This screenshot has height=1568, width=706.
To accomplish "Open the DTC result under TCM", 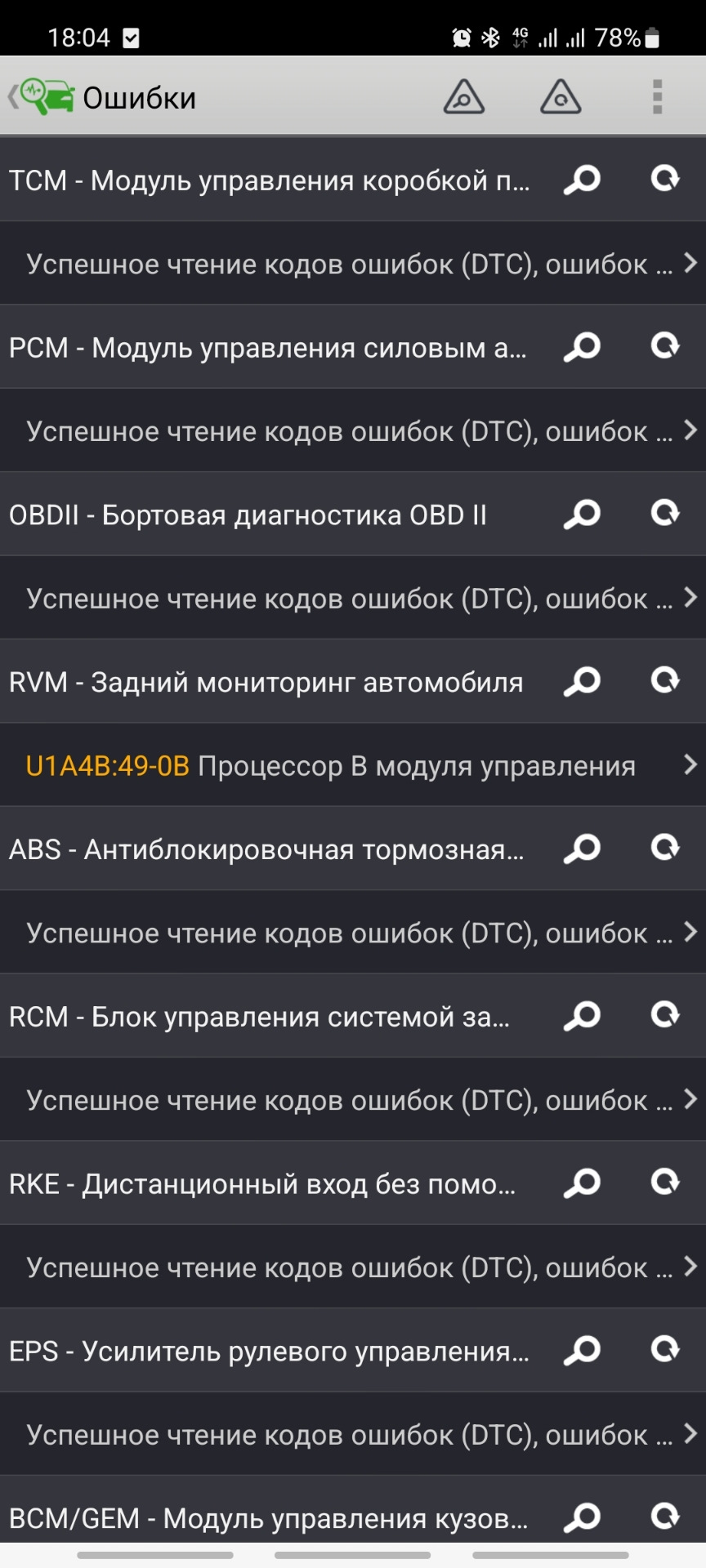I will [353, 264].
